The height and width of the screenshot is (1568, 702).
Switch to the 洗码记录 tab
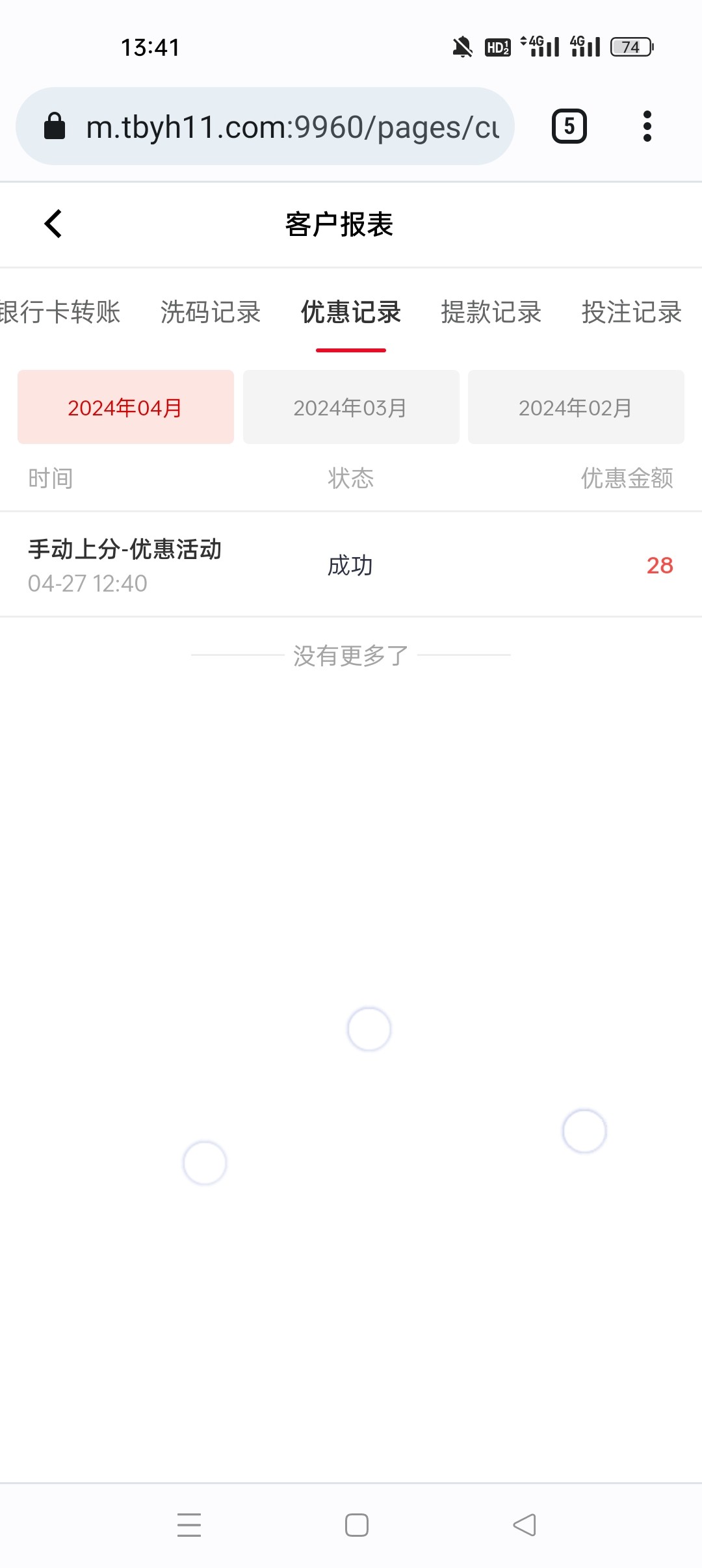210,312
